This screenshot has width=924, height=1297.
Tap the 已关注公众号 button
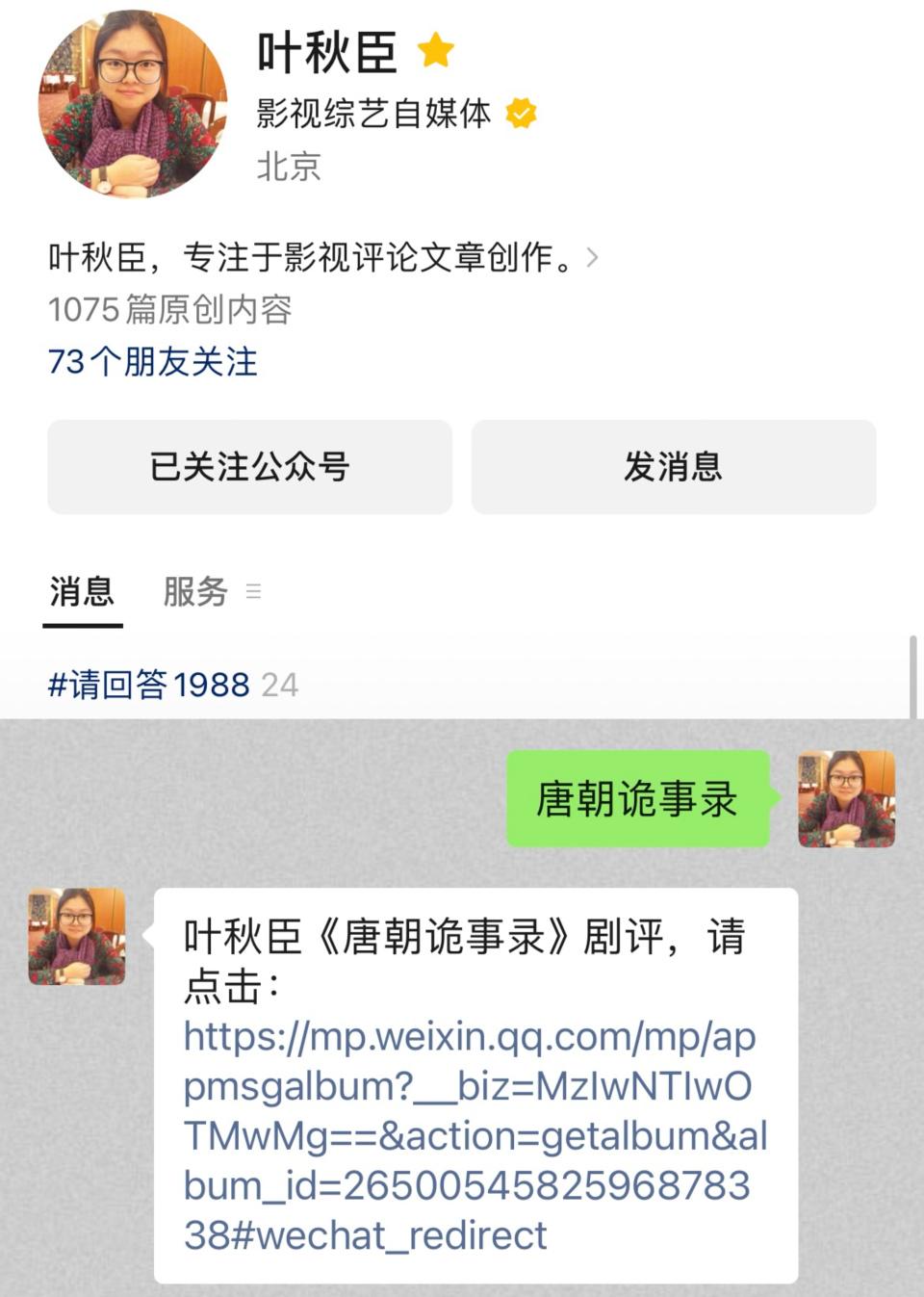(x=249, y=467)
